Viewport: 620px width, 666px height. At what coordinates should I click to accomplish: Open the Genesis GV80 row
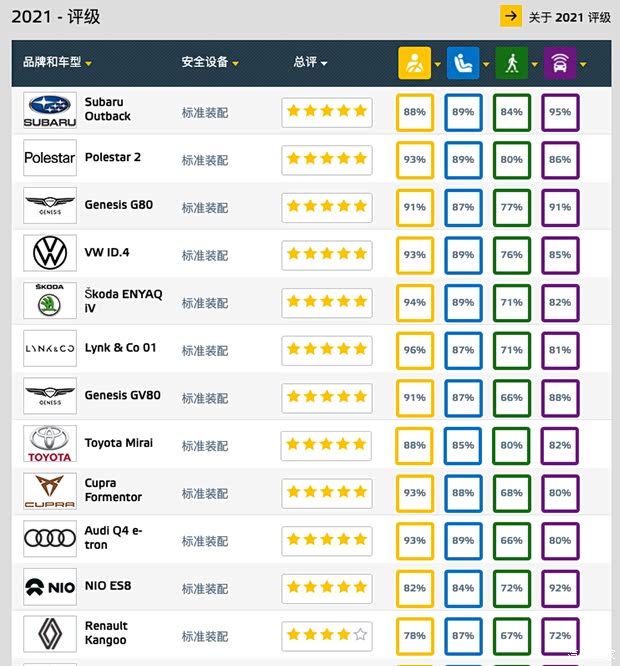pos(122,395)
